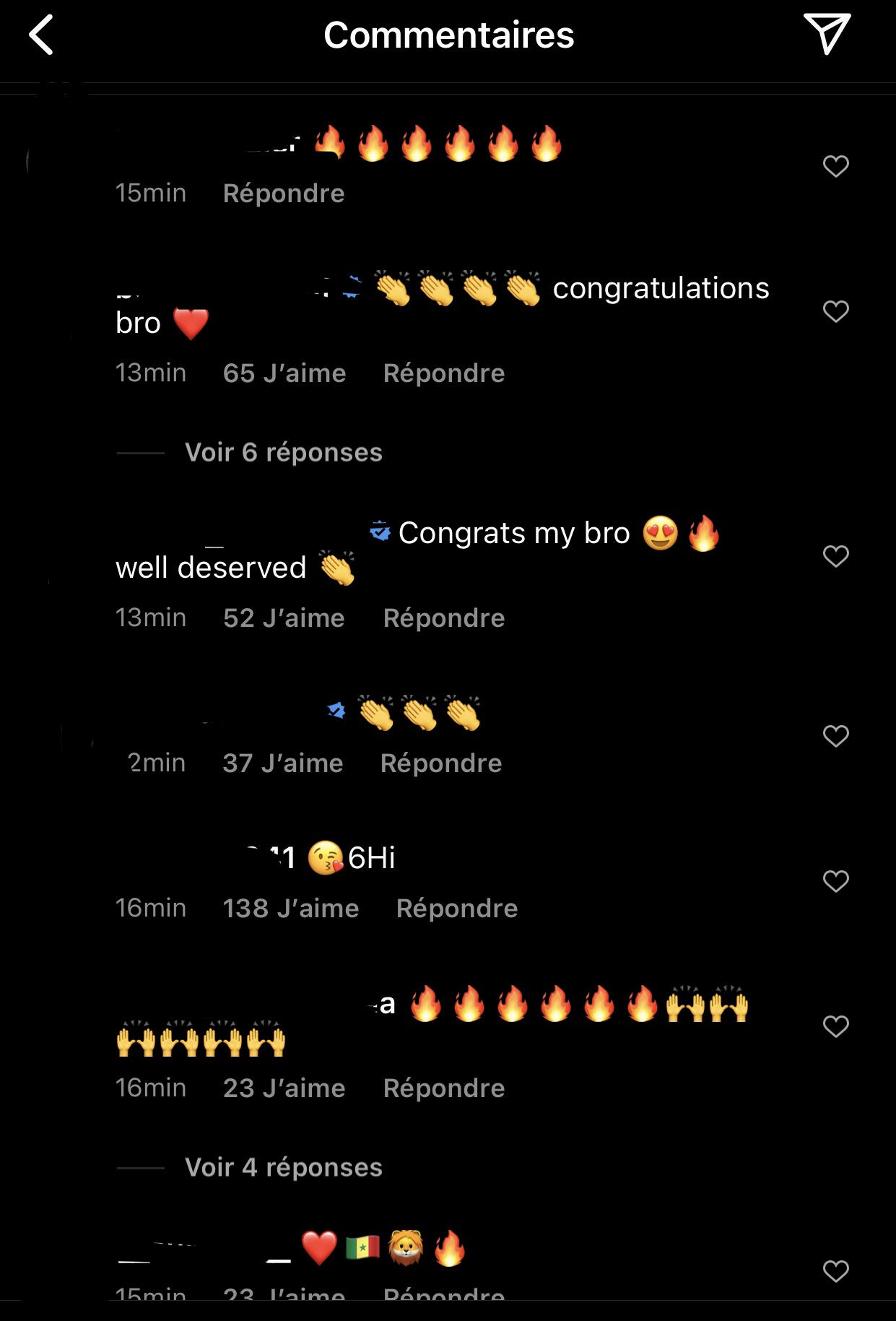Reply to the 'congratulations bro' comment

[443, 373]
